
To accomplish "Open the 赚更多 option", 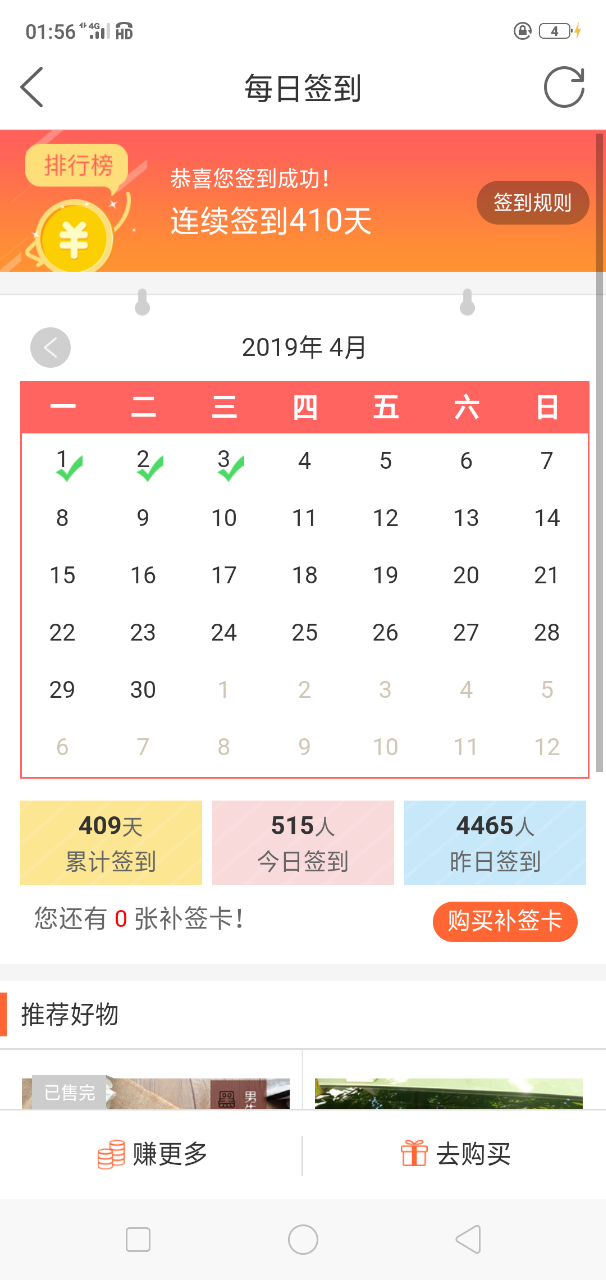I will click(x=152, y=1154).
